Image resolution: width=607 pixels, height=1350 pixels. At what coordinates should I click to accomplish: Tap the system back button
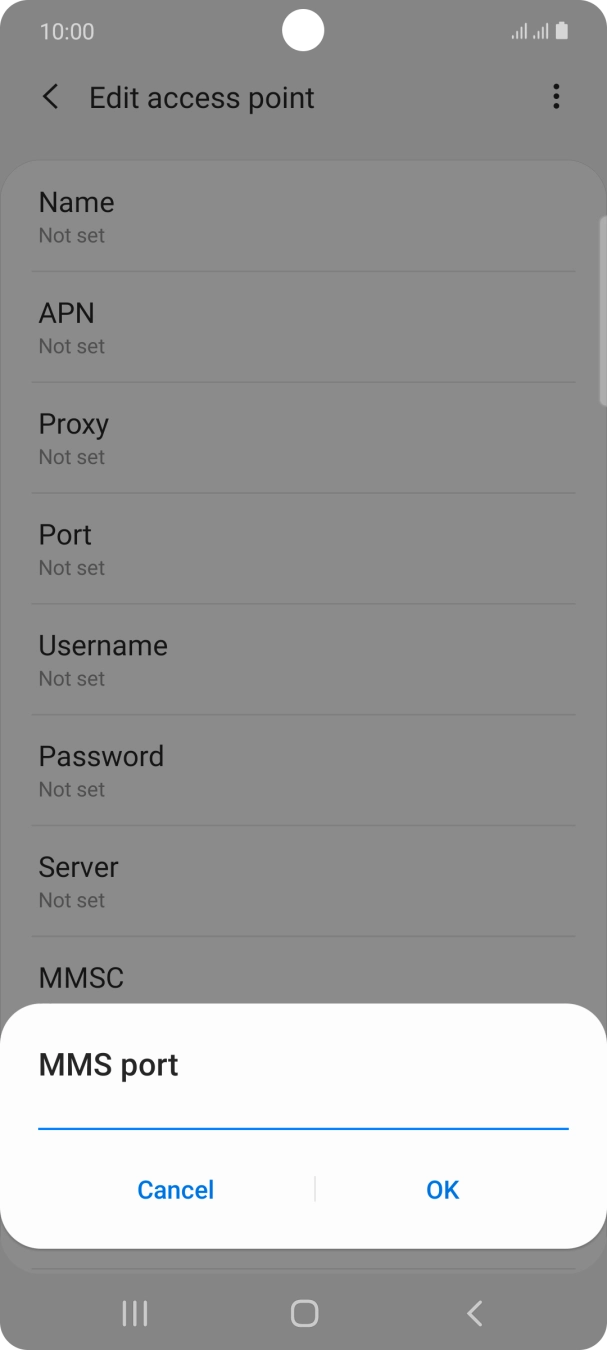(x=475, y=1313)
